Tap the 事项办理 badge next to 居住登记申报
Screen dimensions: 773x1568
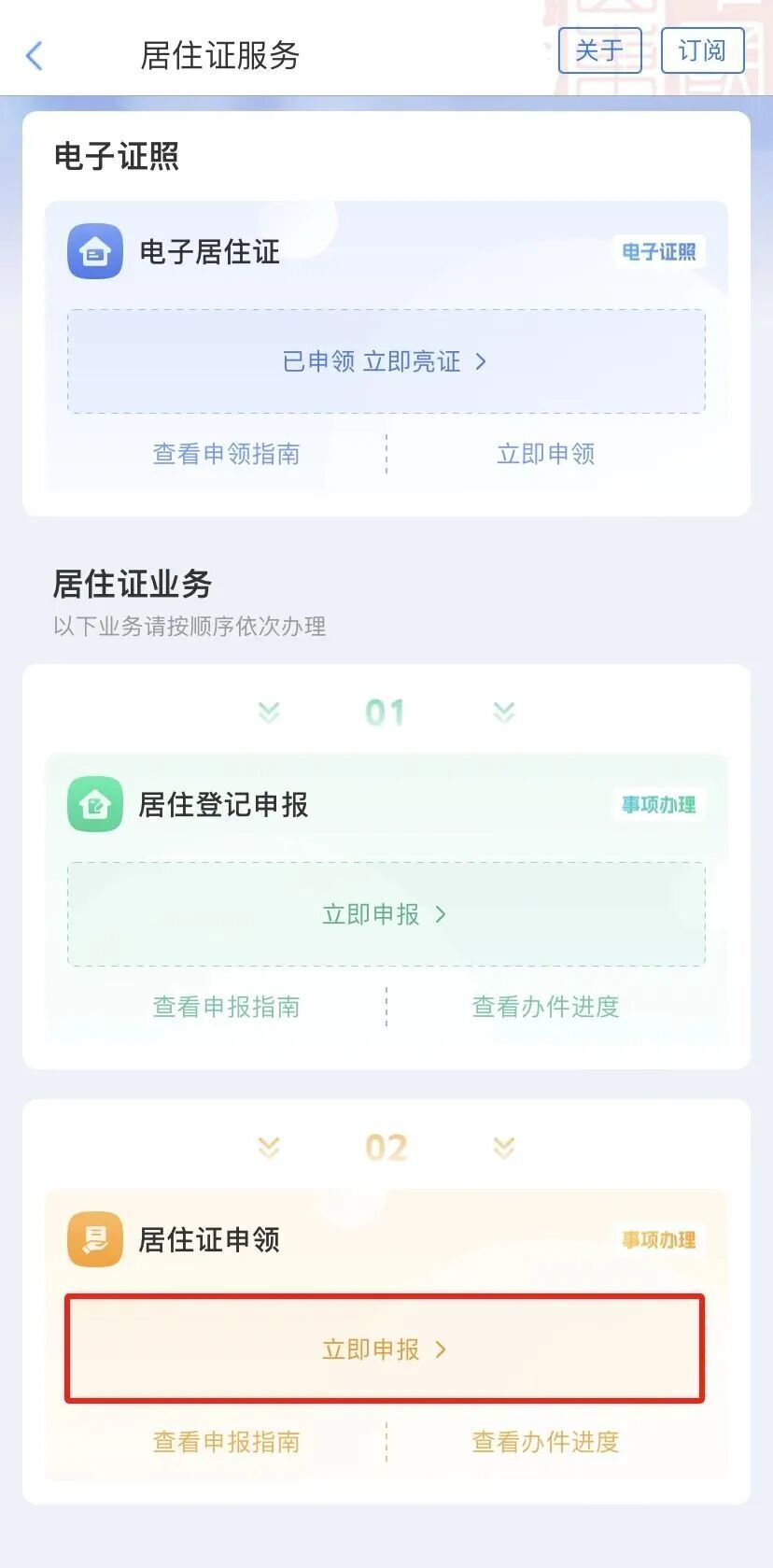click(x=658, y=804)
